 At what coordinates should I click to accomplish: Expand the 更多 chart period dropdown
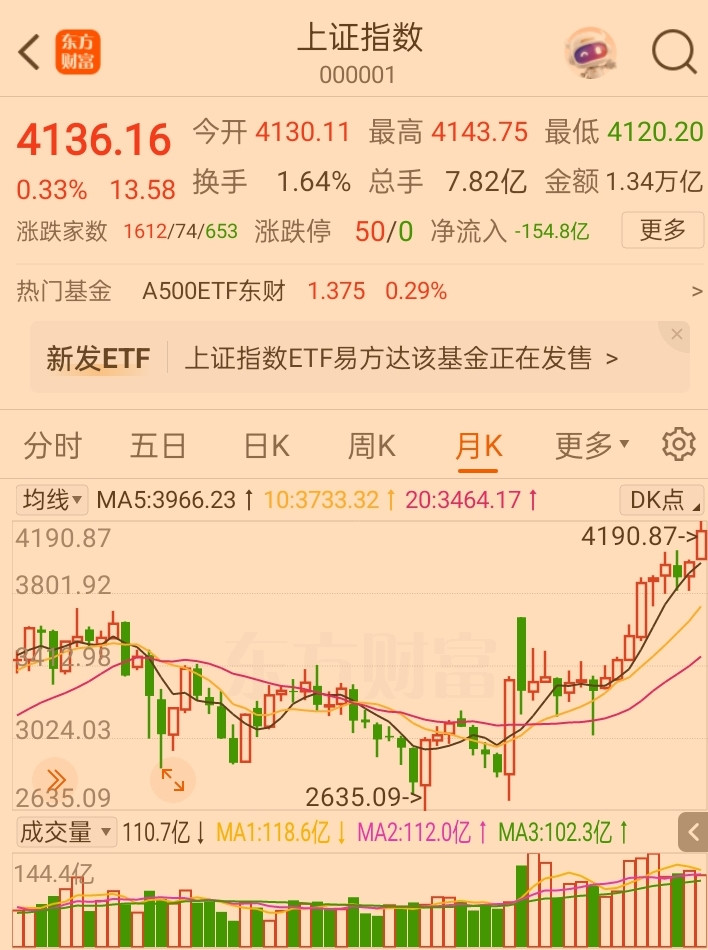592,446
